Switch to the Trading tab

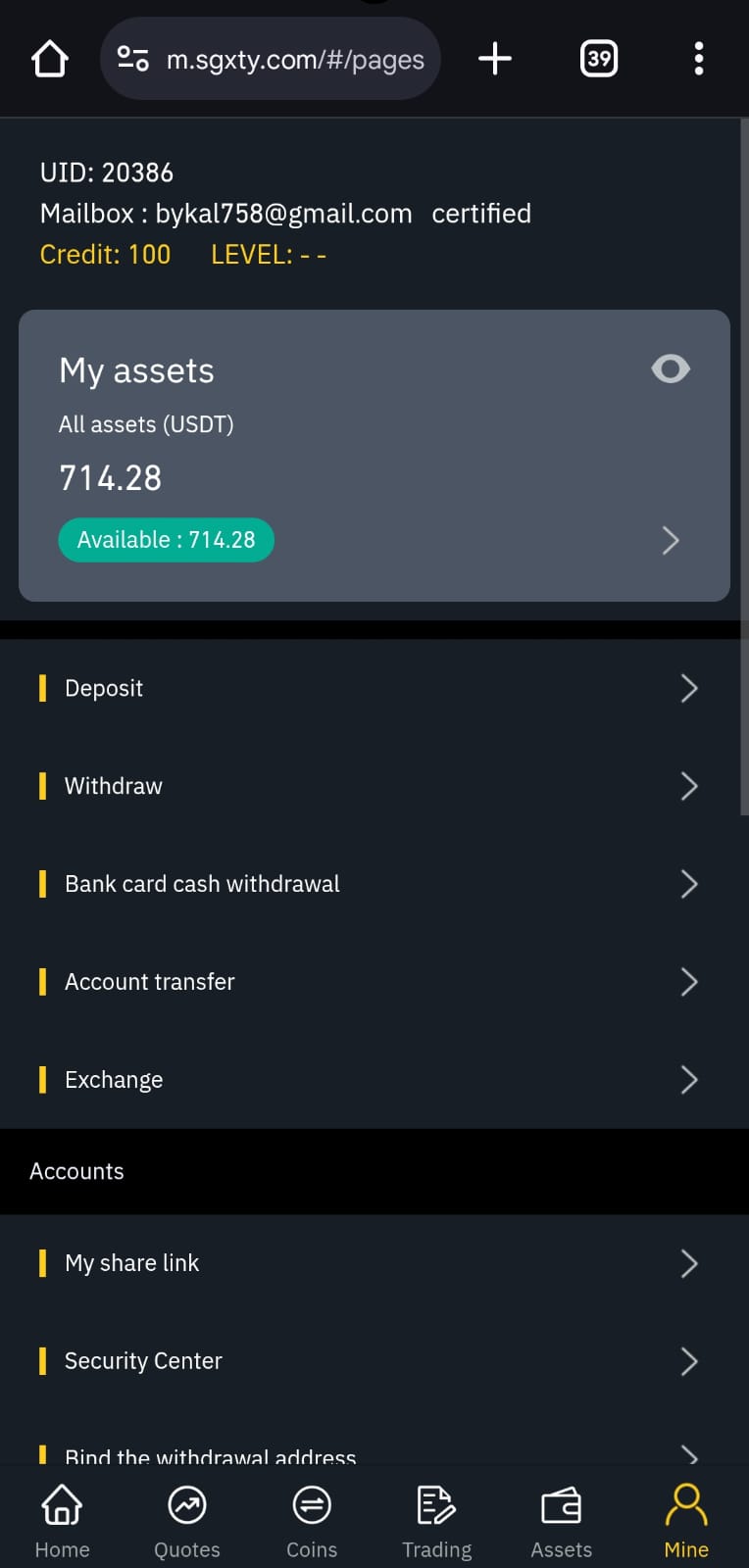[436, 1520]
